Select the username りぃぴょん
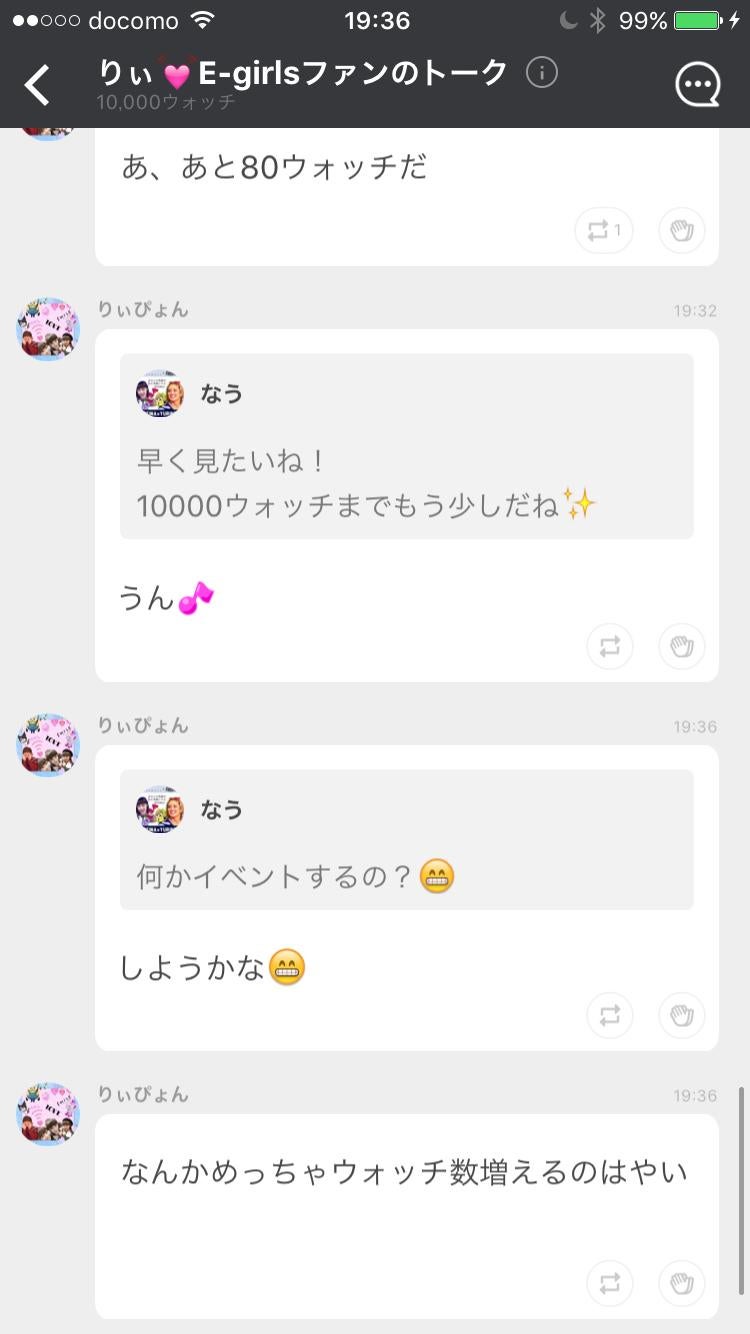750x1334 pixels. click(143, 310)
